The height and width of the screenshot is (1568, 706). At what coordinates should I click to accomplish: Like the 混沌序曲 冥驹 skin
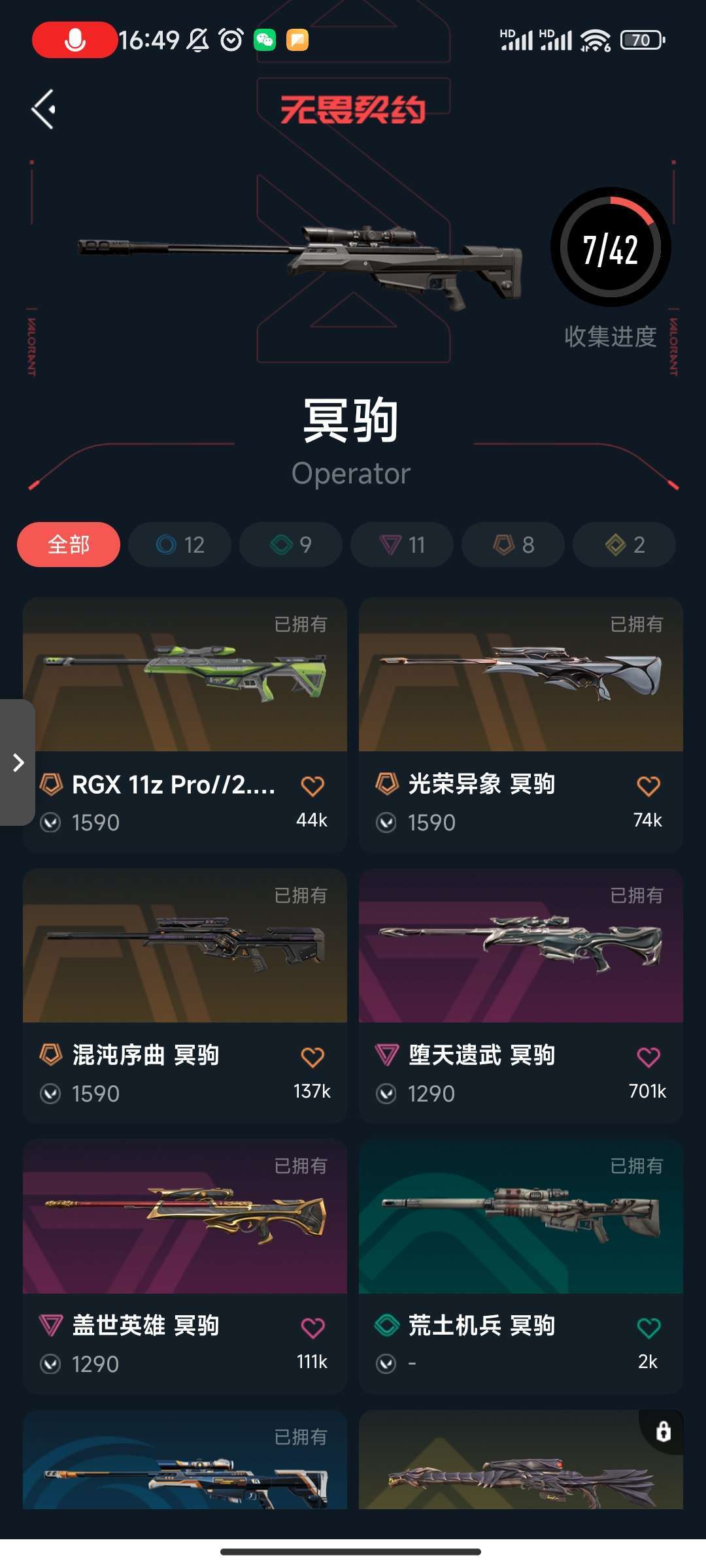click(x=312, y=1057)
